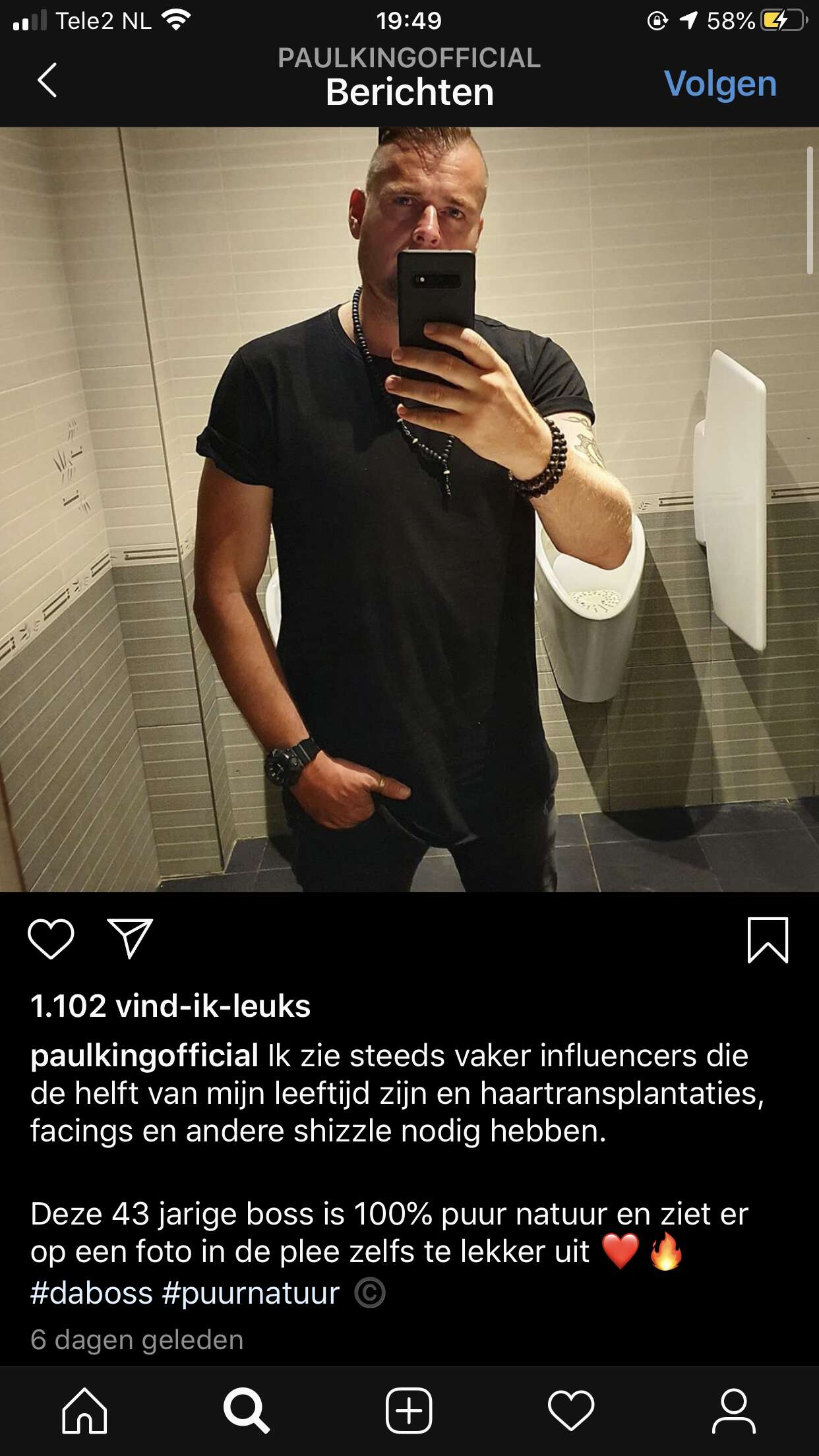Share the post via paper plane icon
The image size is (819, 1456).
130,938
